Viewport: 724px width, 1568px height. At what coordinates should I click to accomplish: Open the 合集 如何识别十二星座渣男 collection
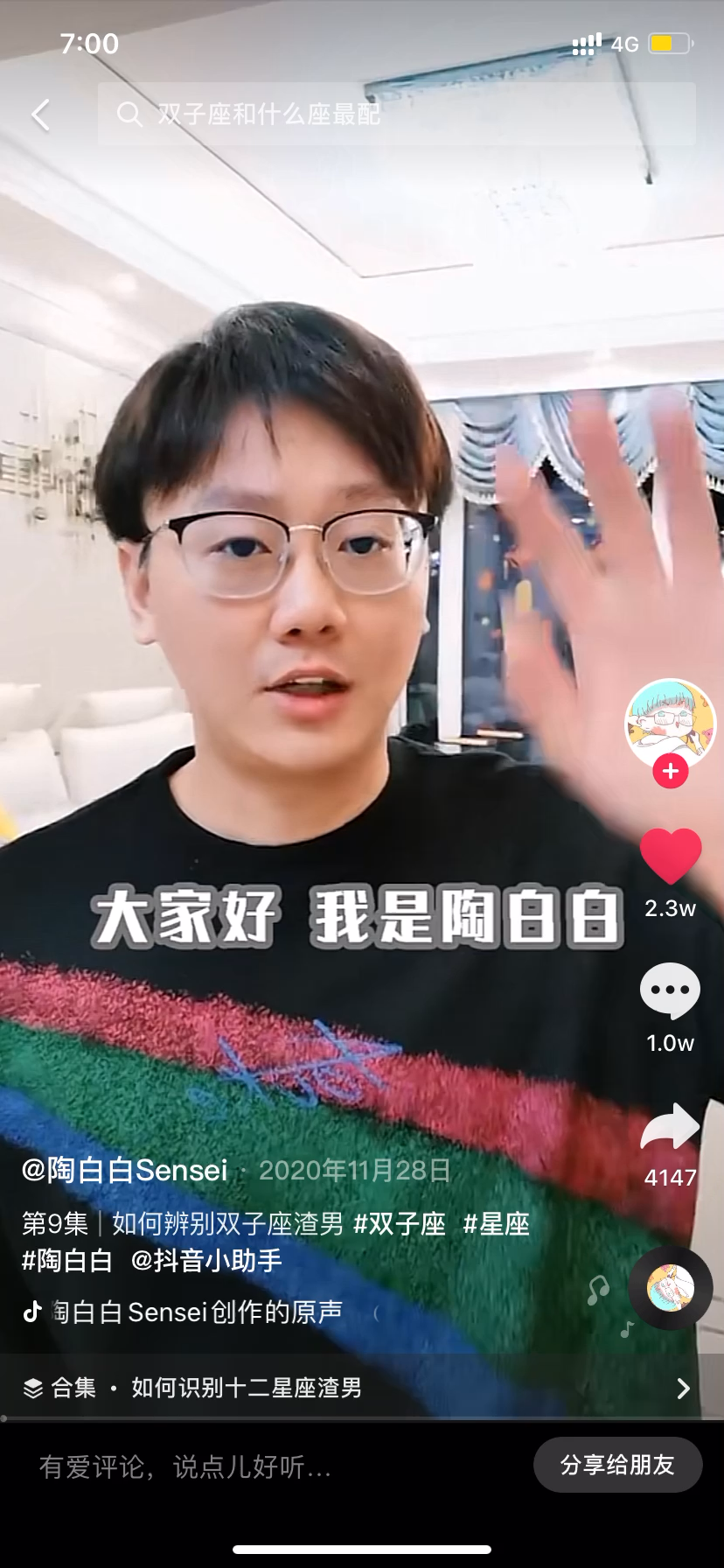tap(359, 1388)
